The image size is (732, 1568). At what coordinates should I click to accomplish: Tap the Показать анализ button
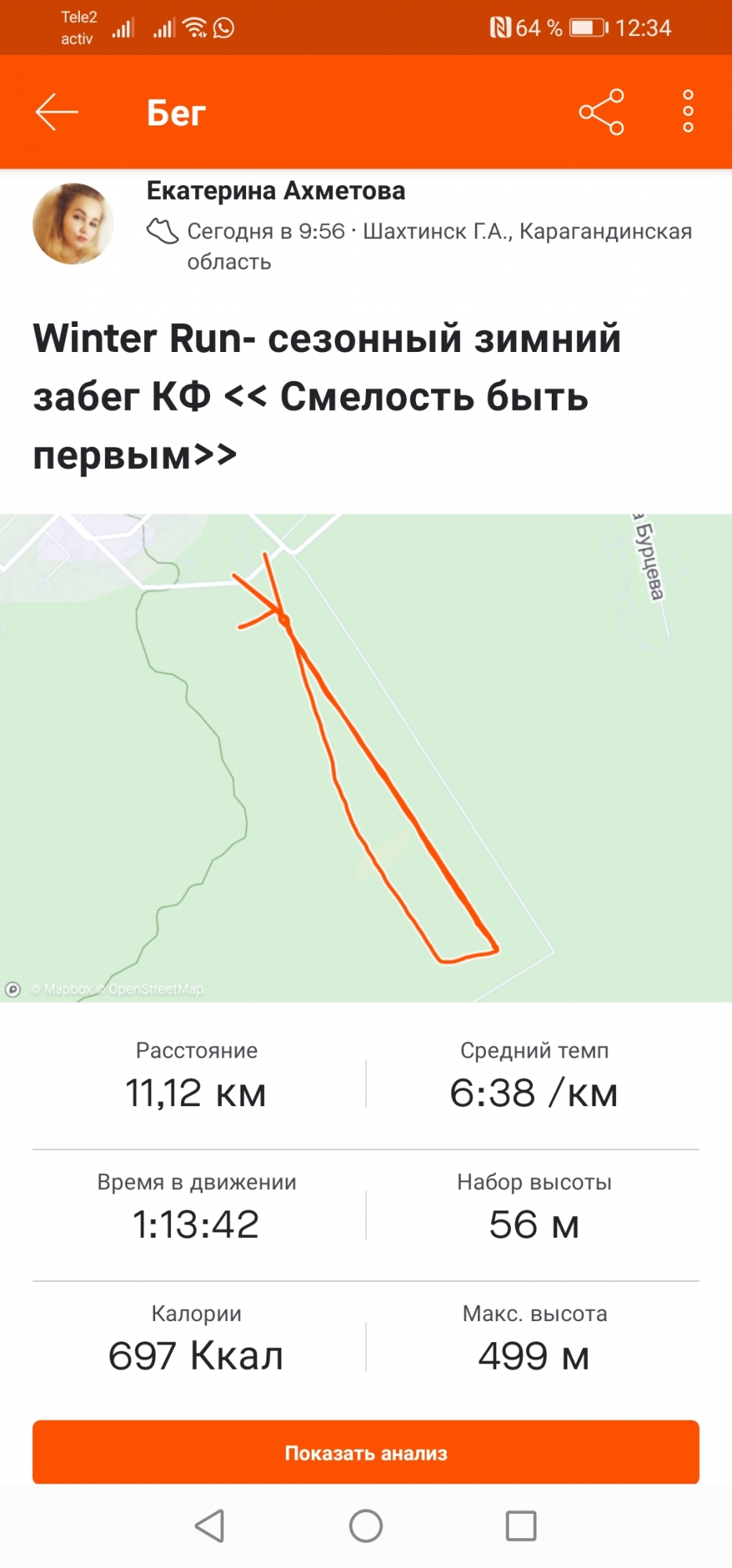366,1452
